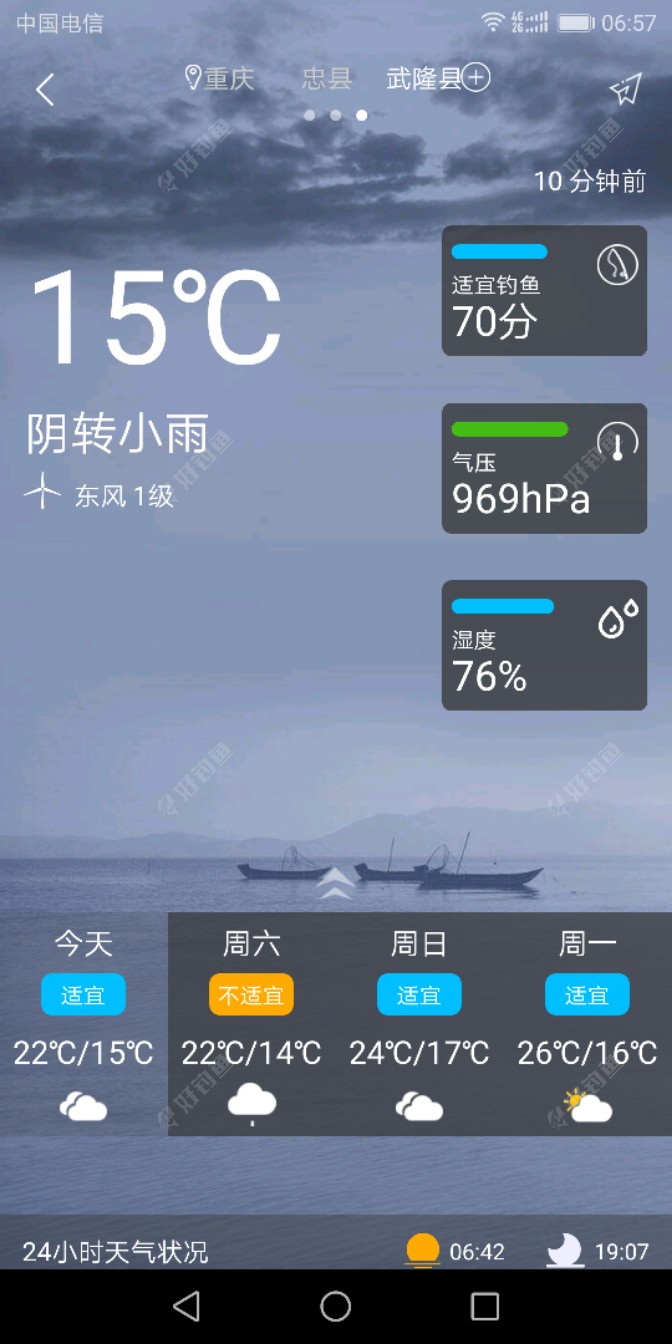
Task: Expand the forecast panel with up chevron
Action: 336,884
